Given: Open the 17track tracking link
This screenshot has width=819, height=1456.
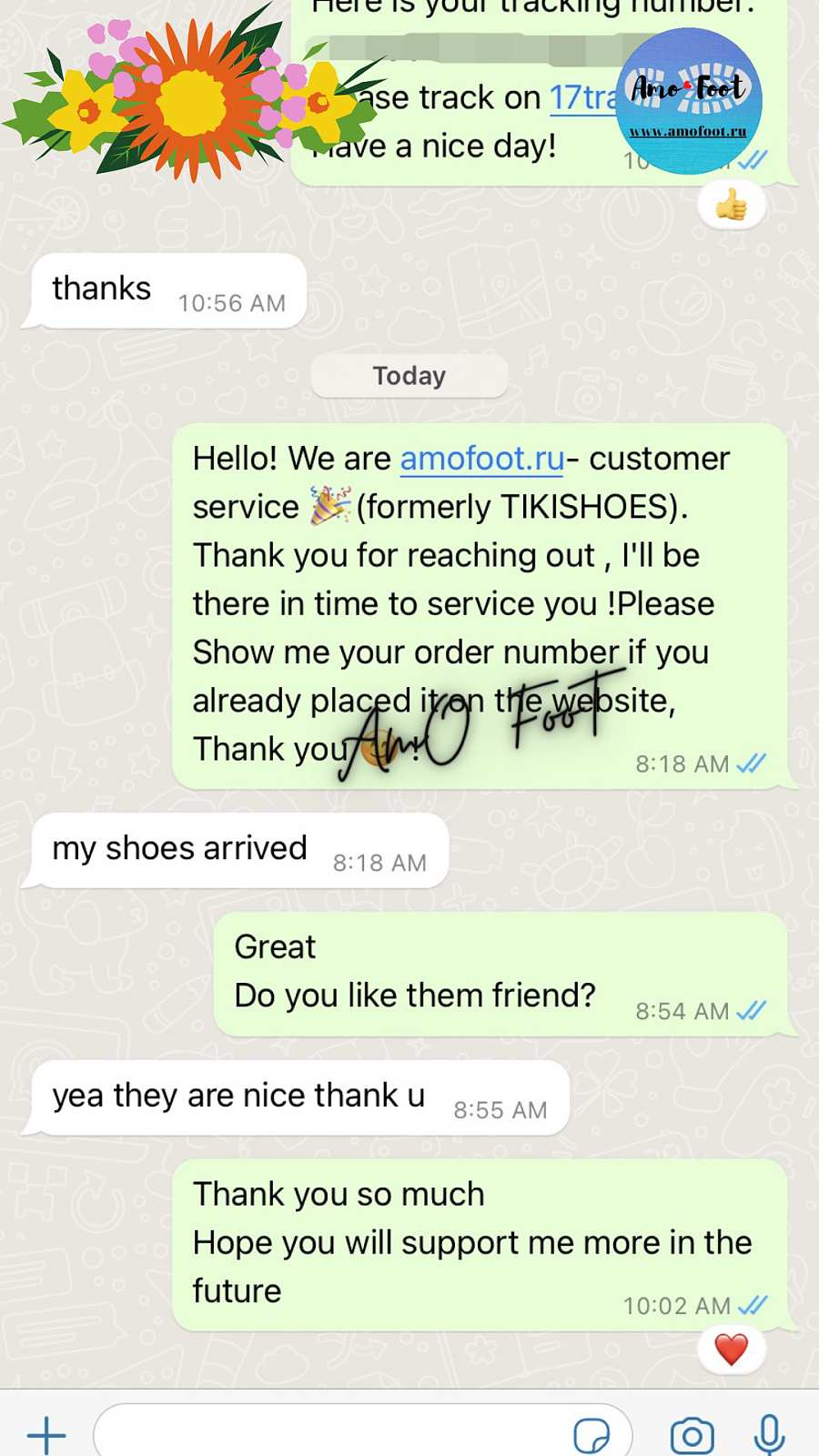Looking at the screenshot, I should point(581,97).
